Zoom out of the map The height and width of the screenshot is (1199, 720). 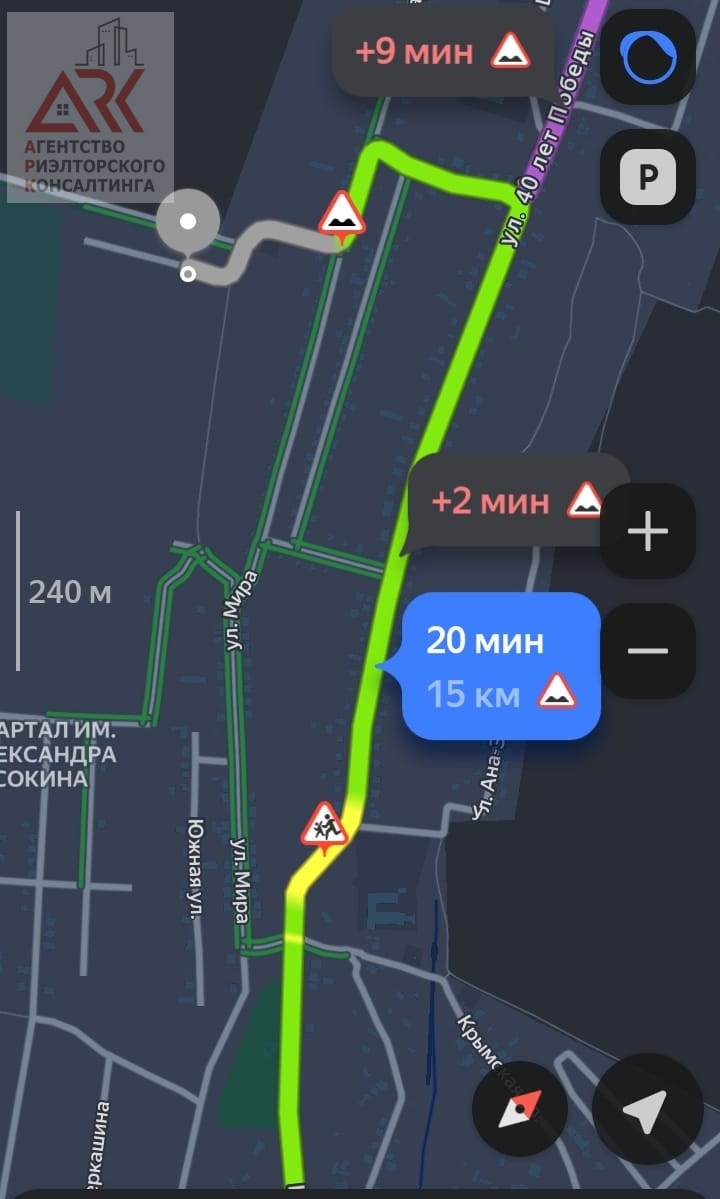(x=648, y=651)
